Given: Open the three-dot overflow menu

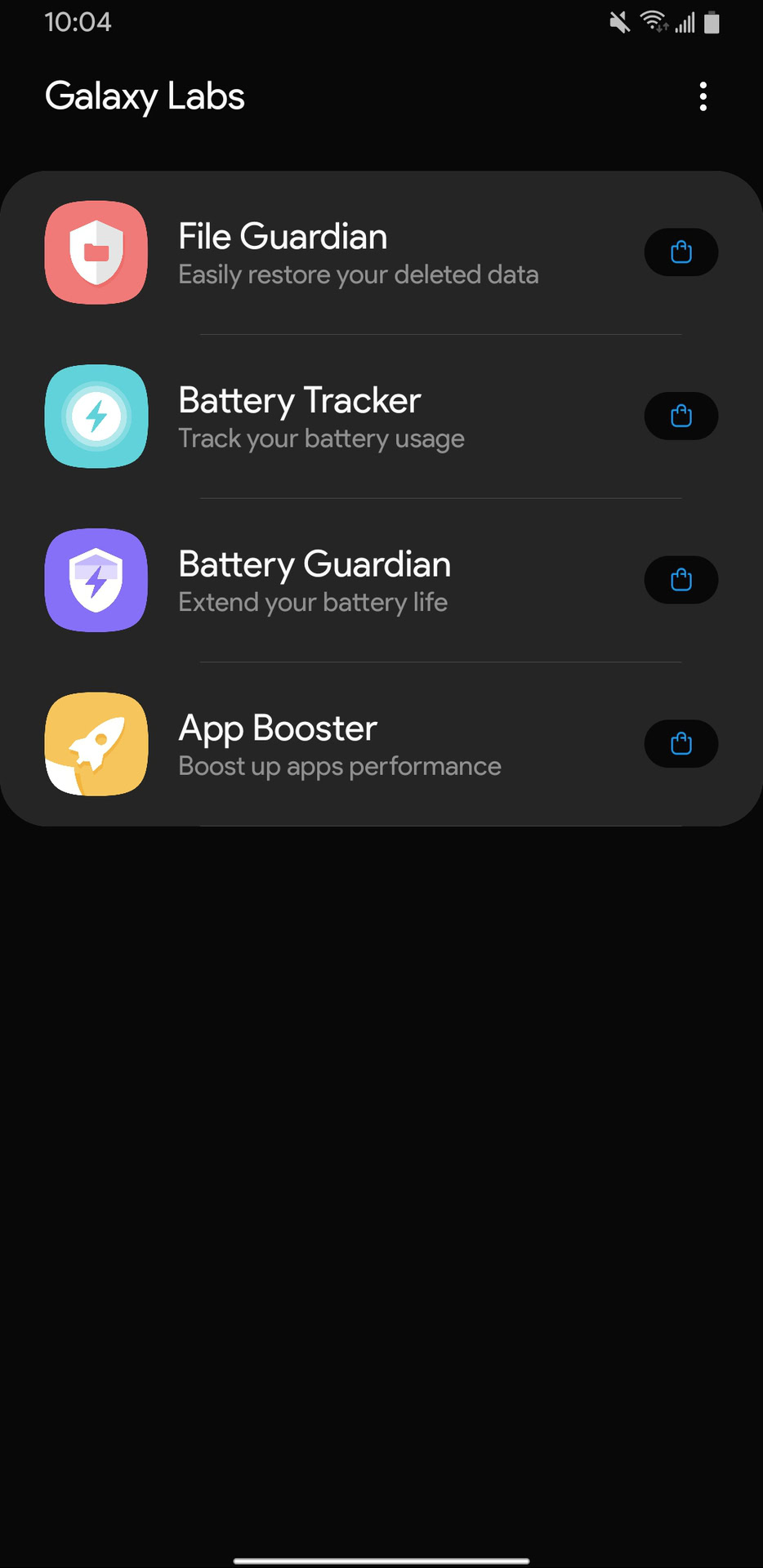Looking at the screenshot, I should coord(703,96).
